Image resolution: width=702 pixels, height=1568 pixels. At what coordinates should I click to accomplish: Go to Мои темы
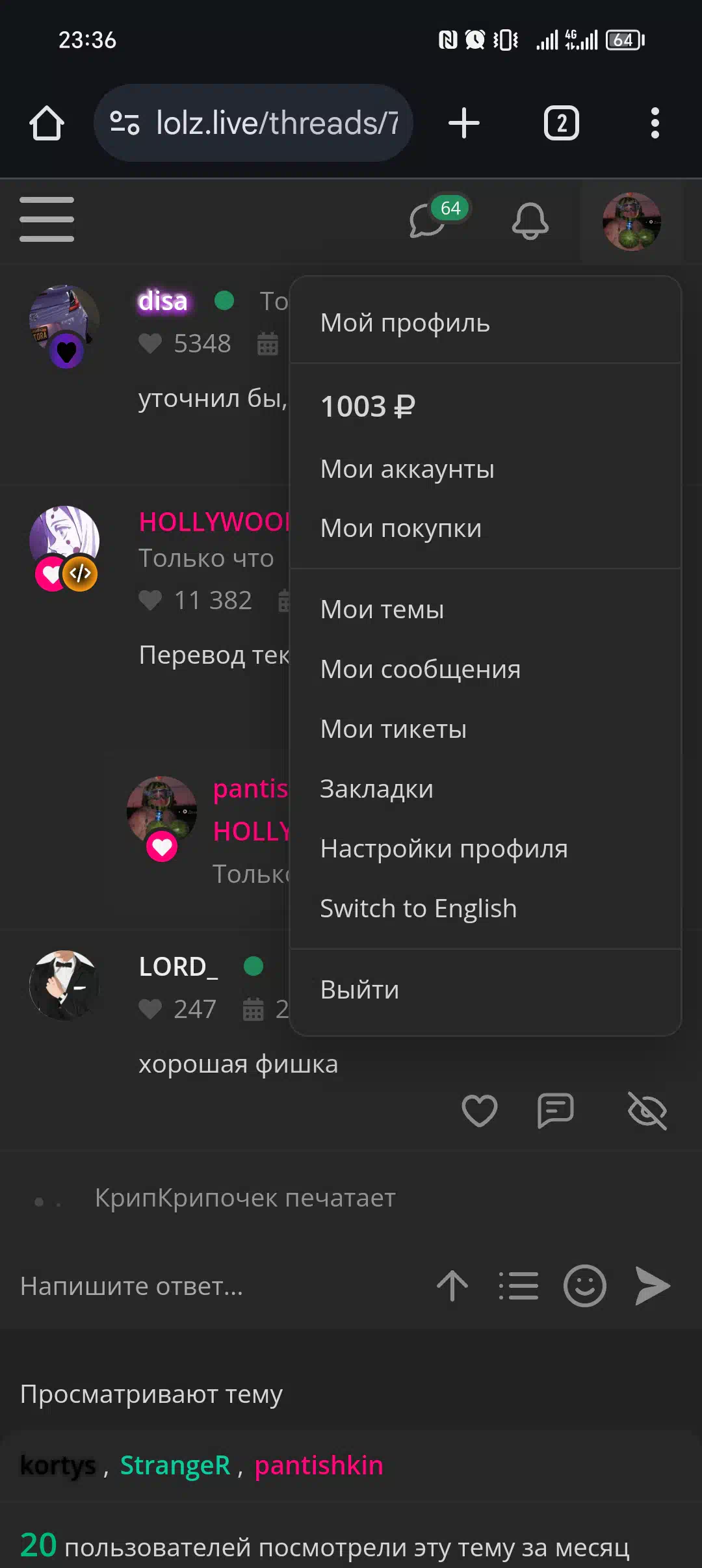tap(485, 609)
